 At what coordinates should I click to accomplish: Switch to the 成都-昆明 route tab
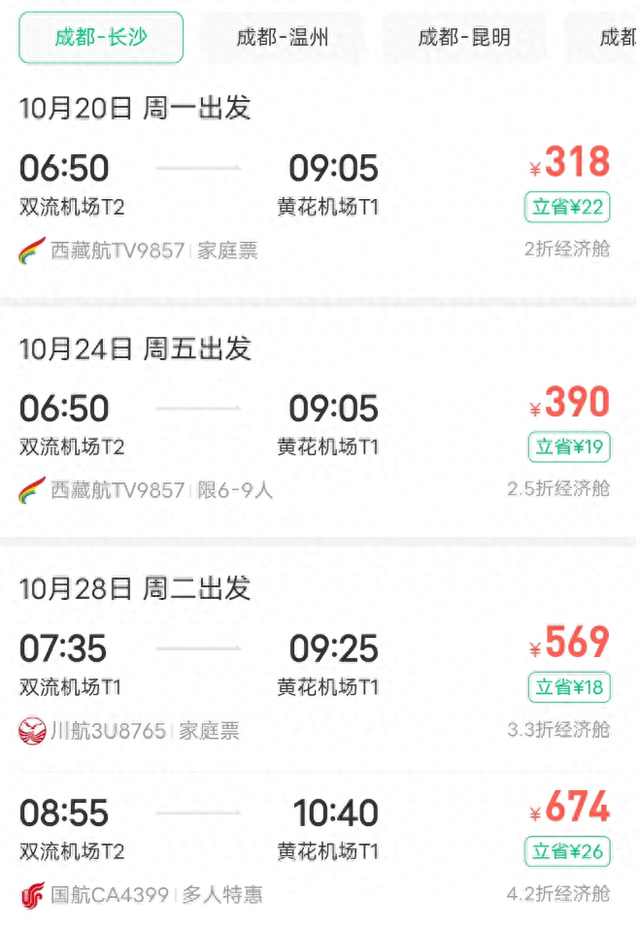click(464, 38)
